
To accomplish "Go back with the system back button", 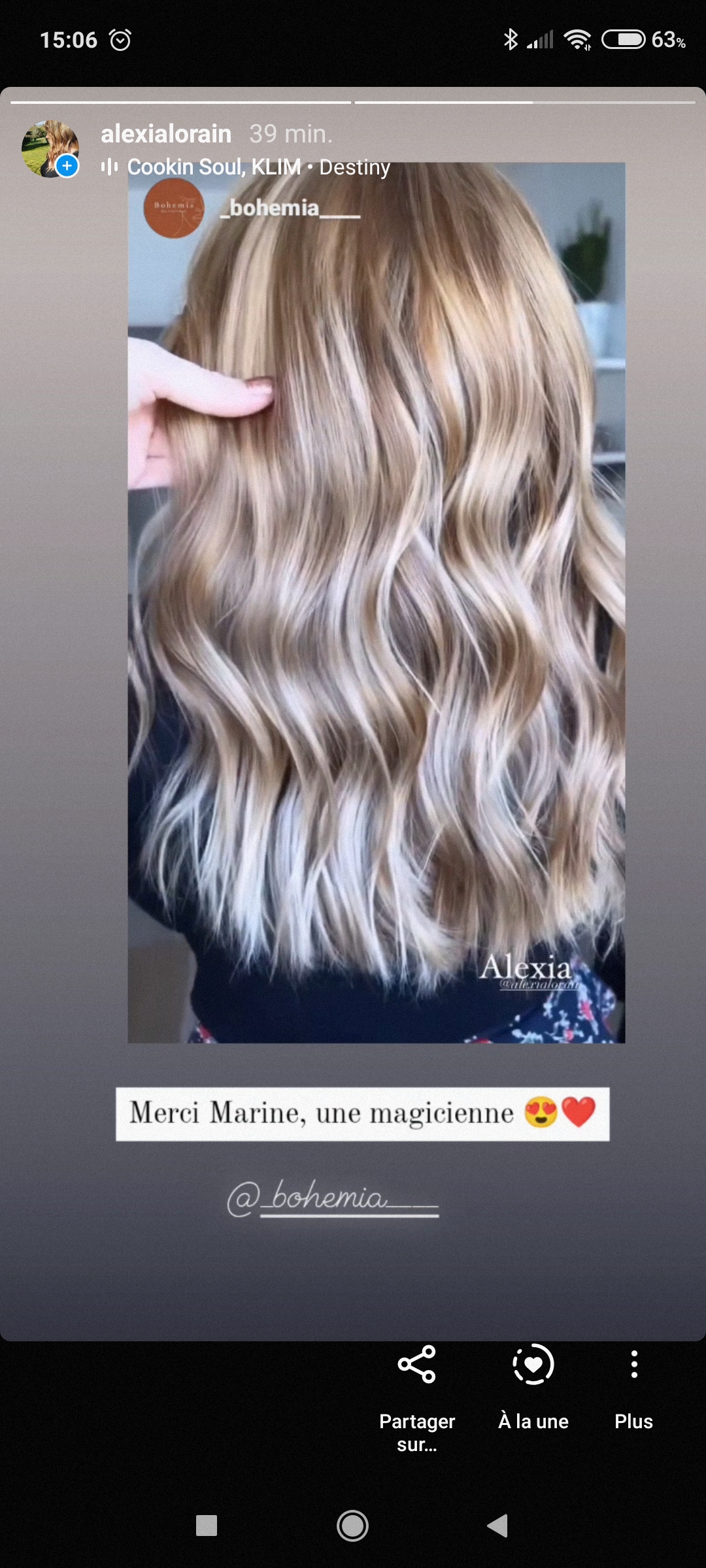I will point(497,1526).
